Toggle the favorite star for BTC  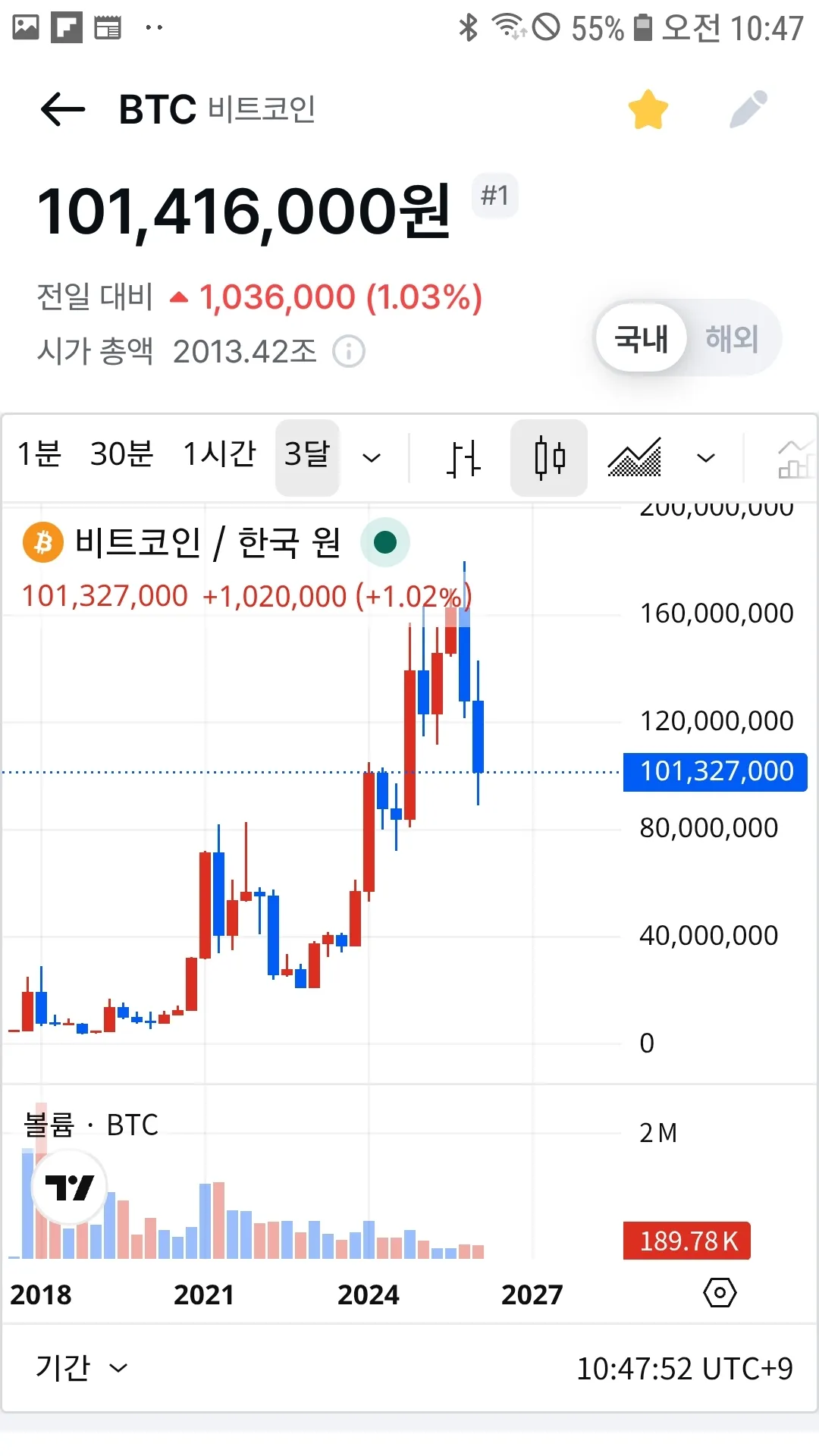coord(648,110)
